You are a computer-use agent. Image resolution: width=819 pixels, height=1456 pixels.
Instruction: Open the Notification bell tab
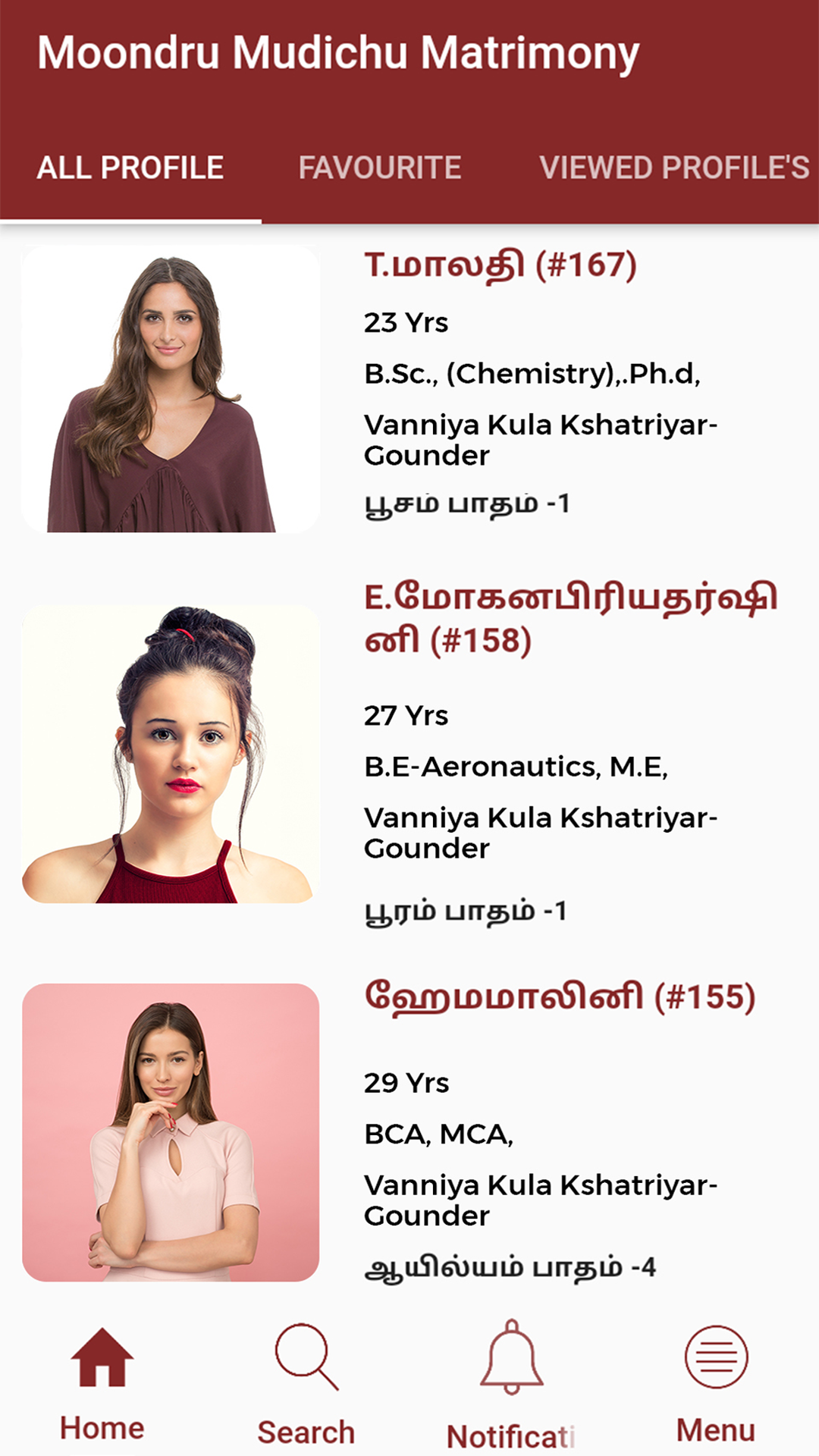(512, 1384)
